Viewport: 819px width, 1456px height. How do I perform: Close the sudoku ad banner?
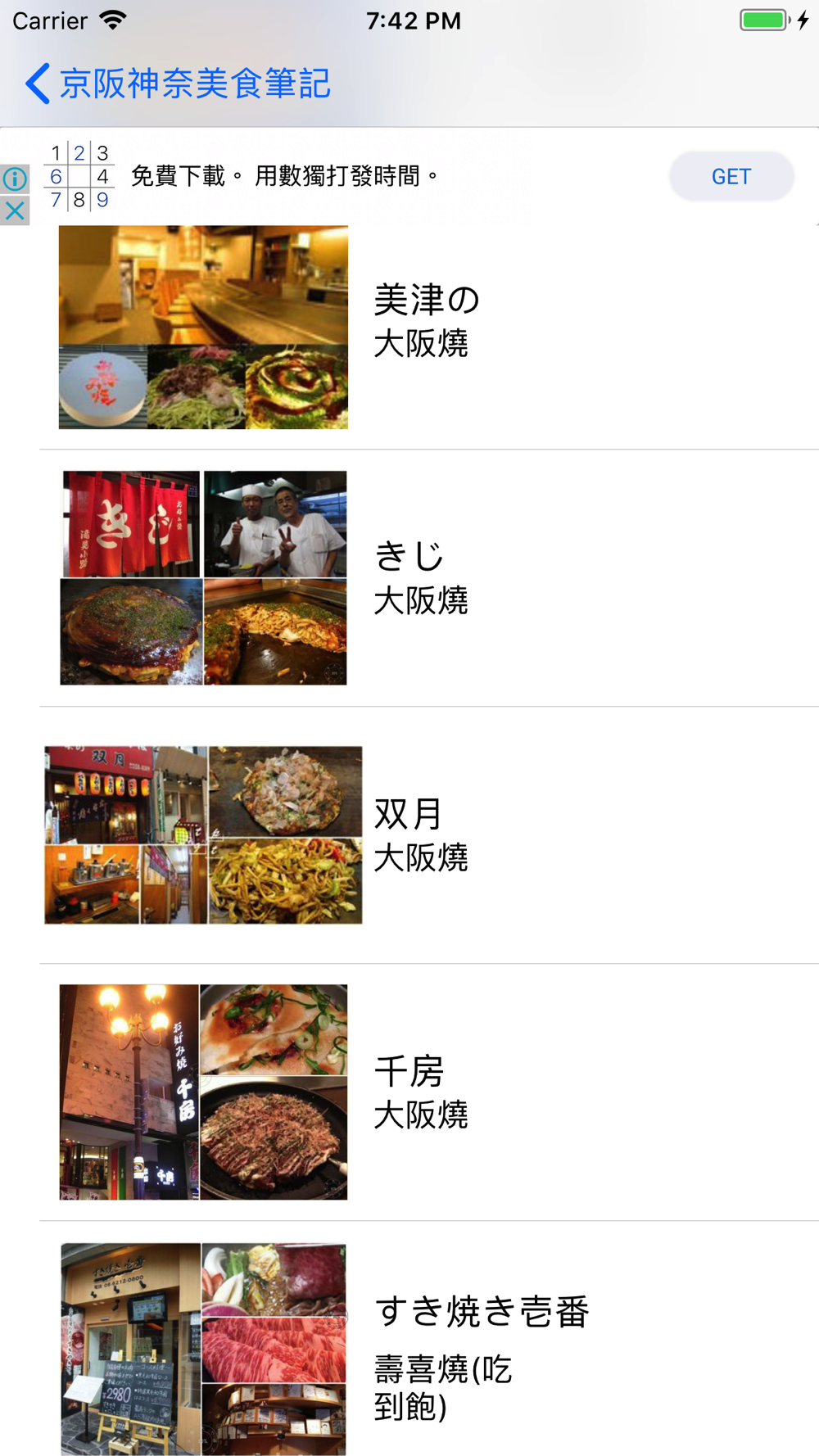tap(15, 211)
